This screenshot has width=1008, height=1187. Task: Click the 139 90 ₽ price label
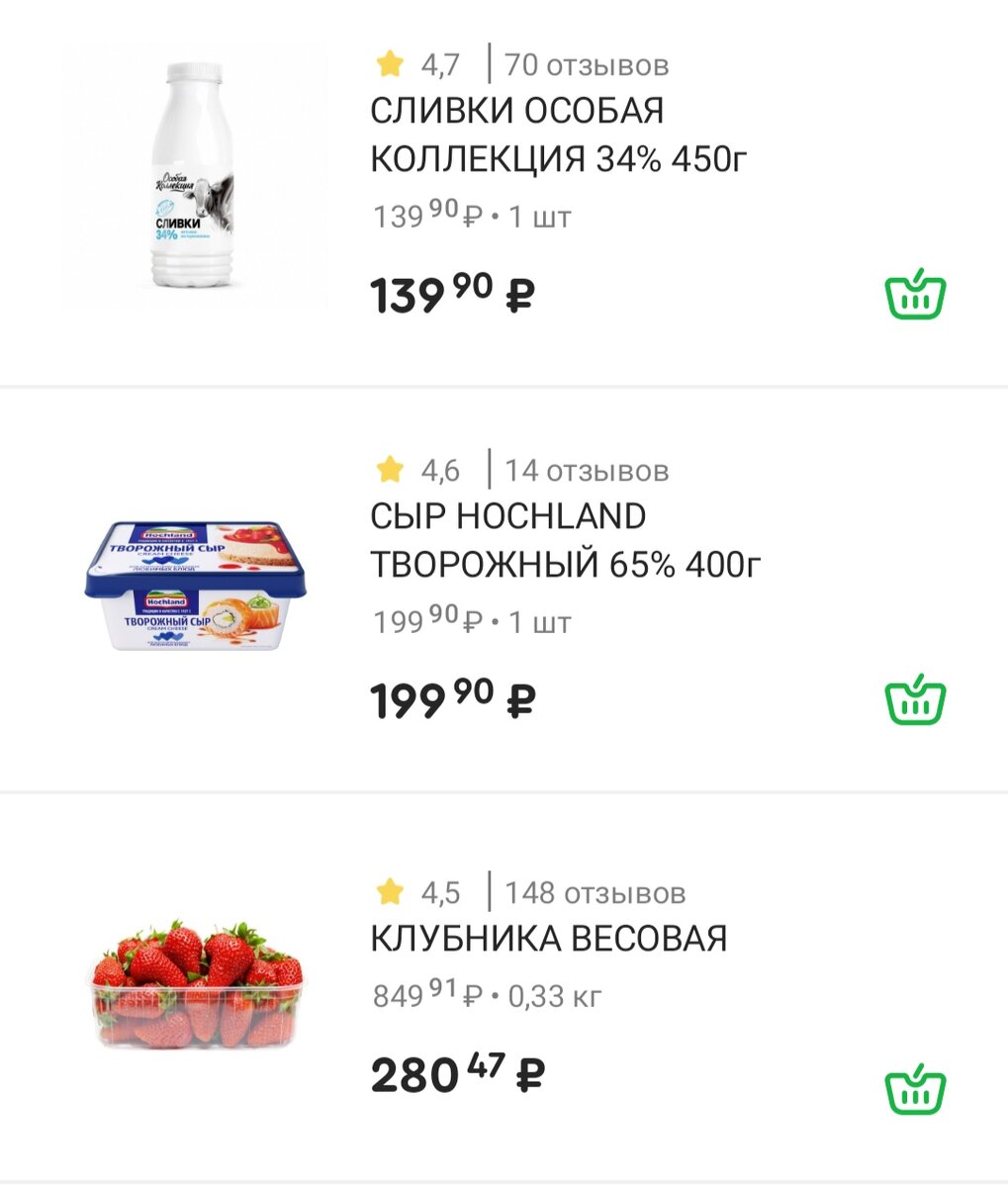click(457, 293)
